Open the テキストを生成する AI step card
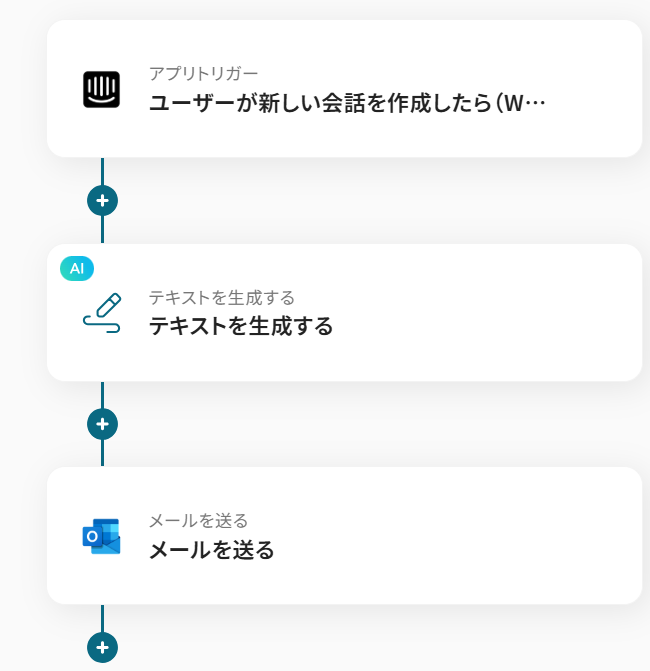The image size is (650, 671). click(344, 313)
